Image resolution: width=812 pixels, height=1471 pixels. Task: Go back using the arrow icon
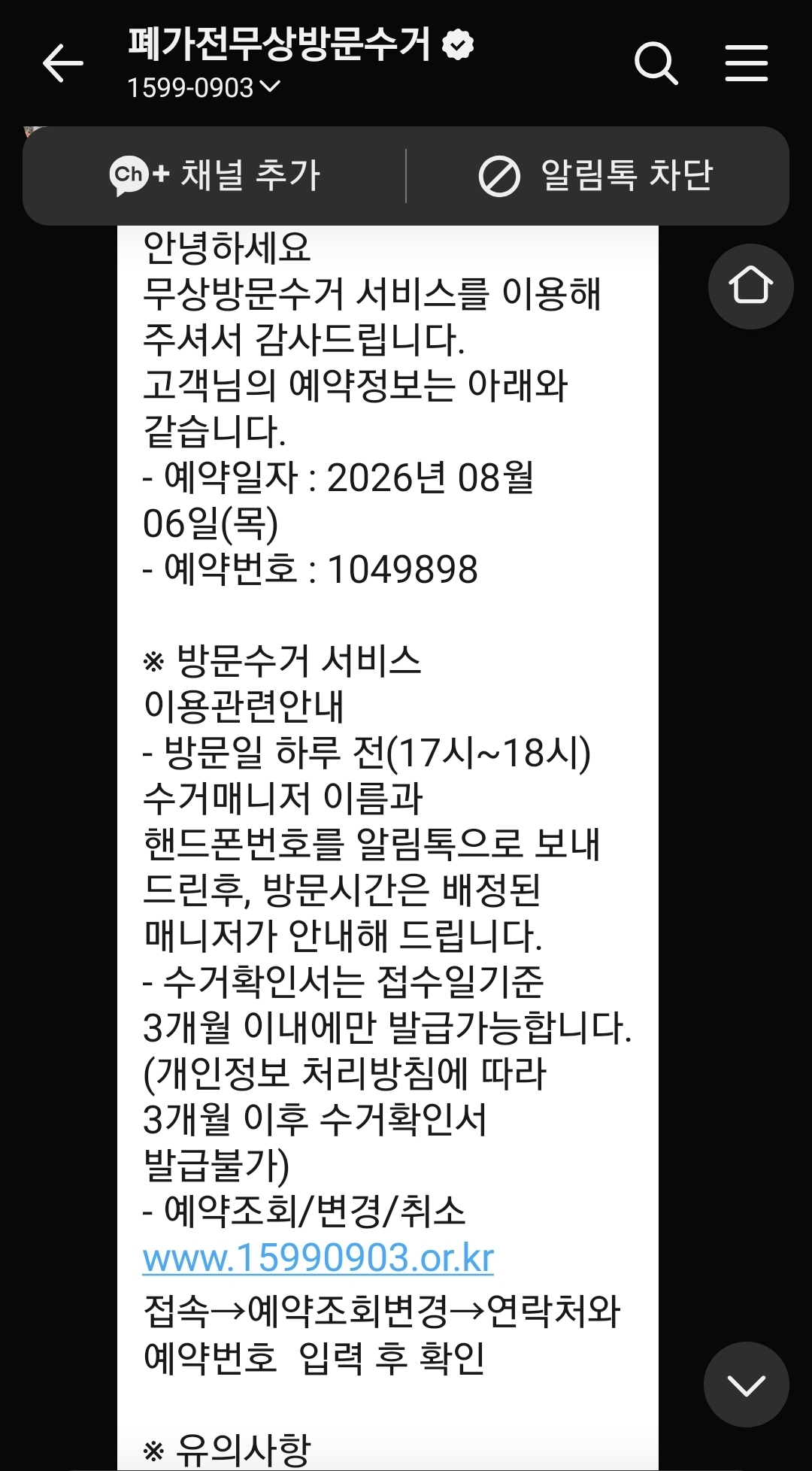tap(63, 63)
